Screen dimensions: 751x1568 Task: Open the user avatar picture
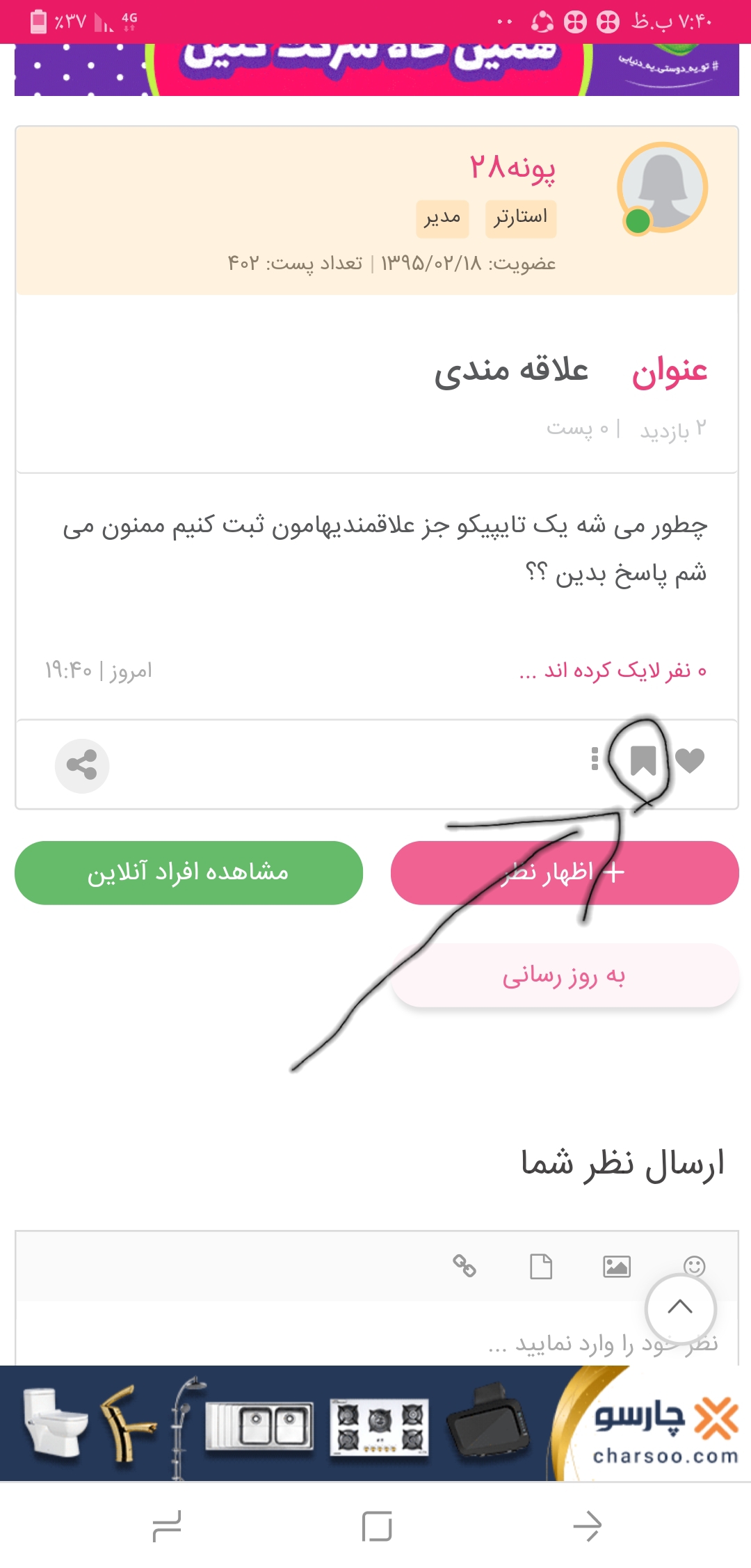tap(663, 188)
